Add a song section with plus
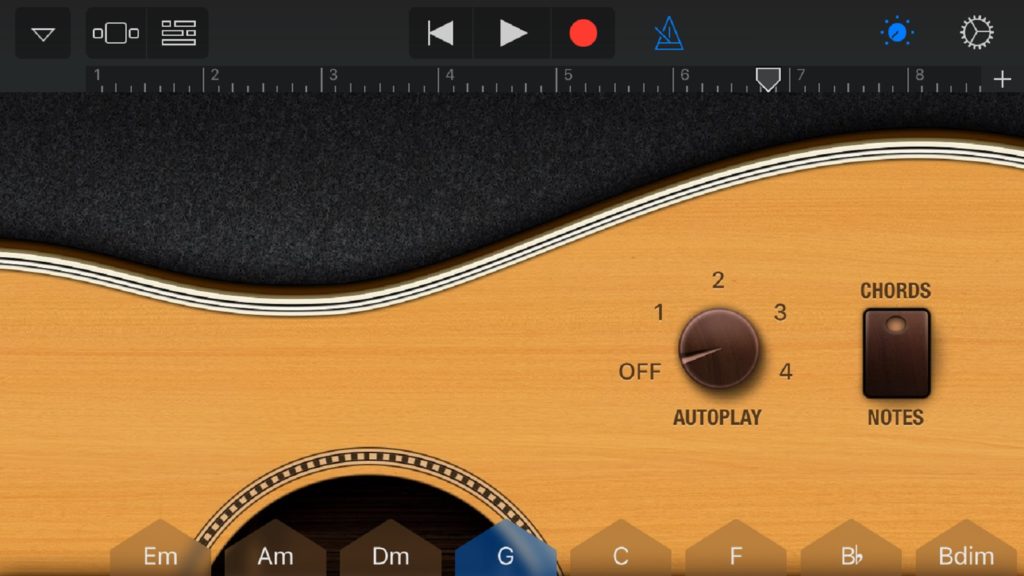 point(1002,80)
